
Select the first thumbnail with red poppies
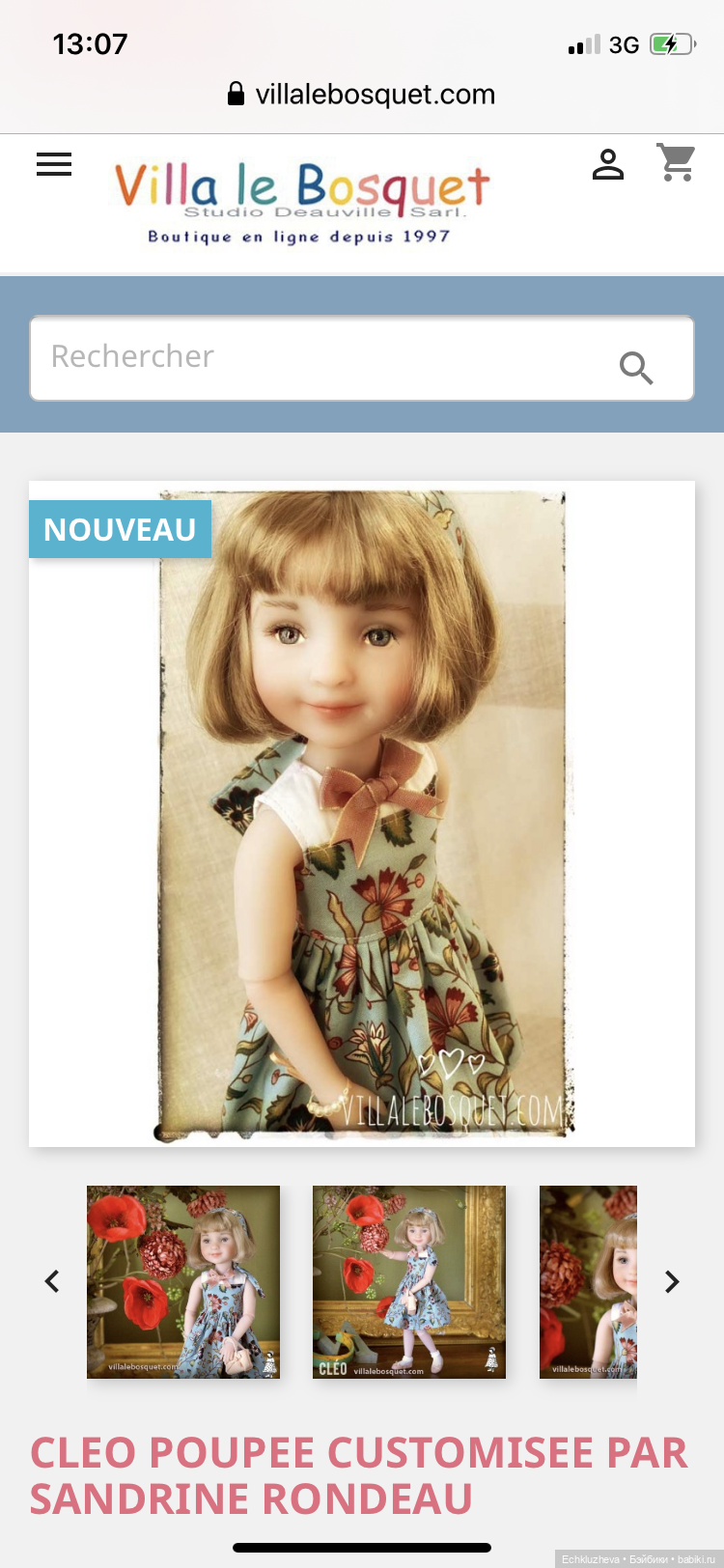183,1281
